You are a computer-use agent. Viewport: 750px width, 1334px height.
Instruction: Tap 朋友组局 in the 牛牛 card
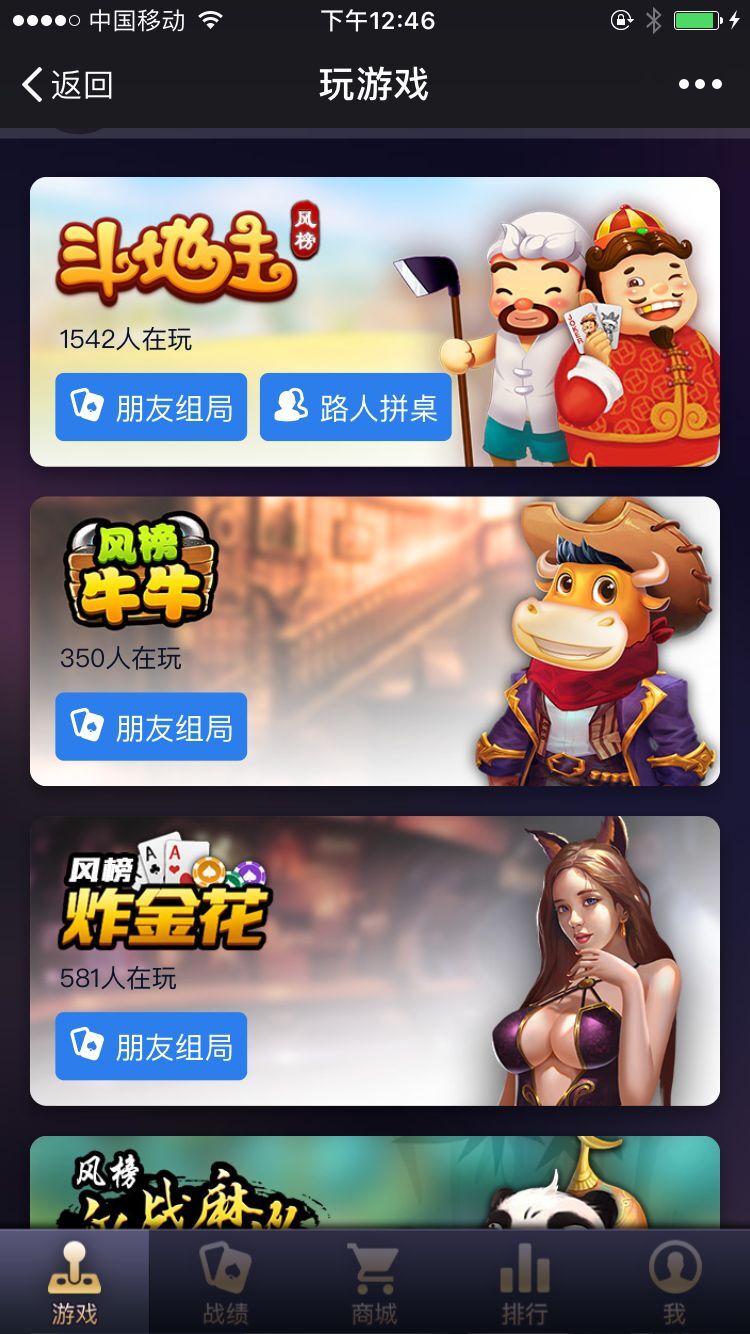(150, 727)
